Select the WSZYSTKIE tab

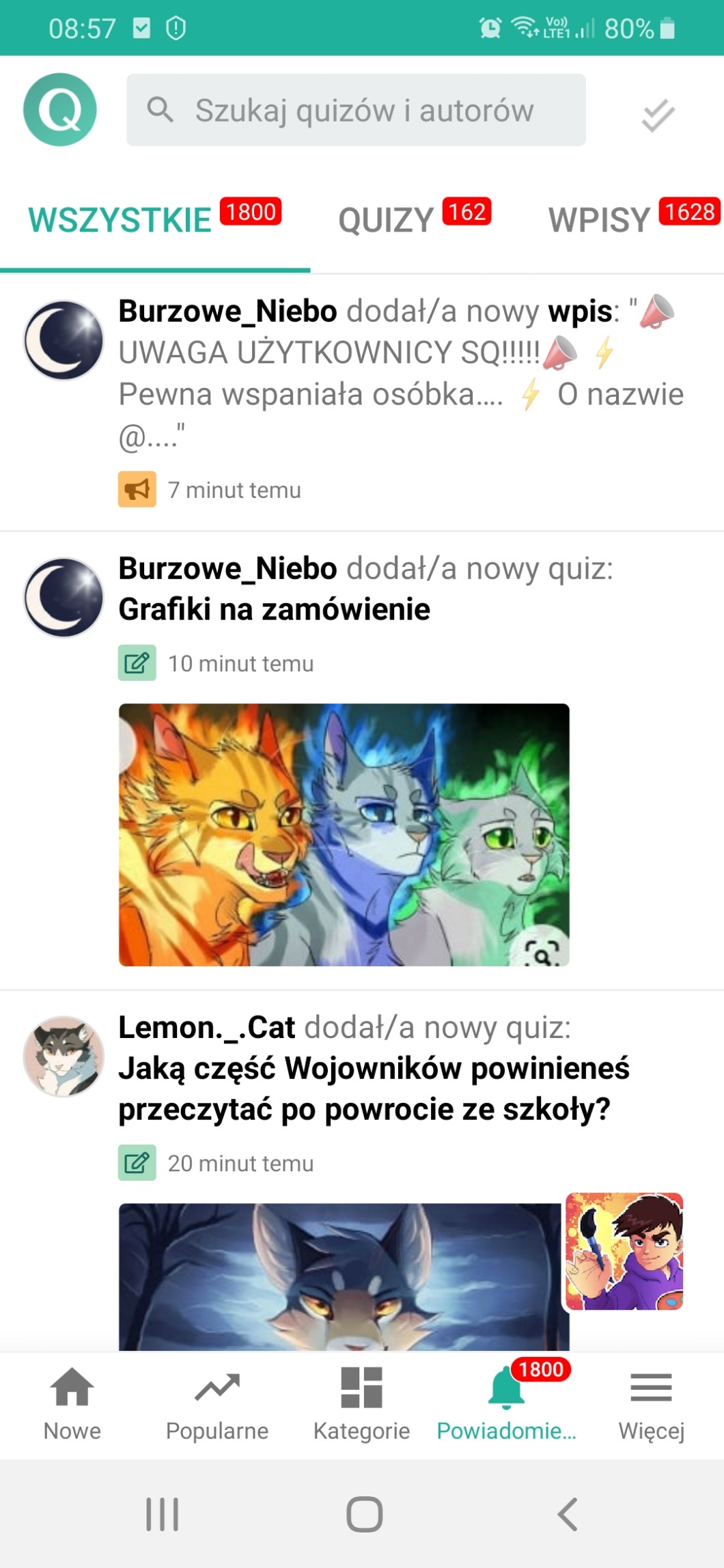coord(155,220)
